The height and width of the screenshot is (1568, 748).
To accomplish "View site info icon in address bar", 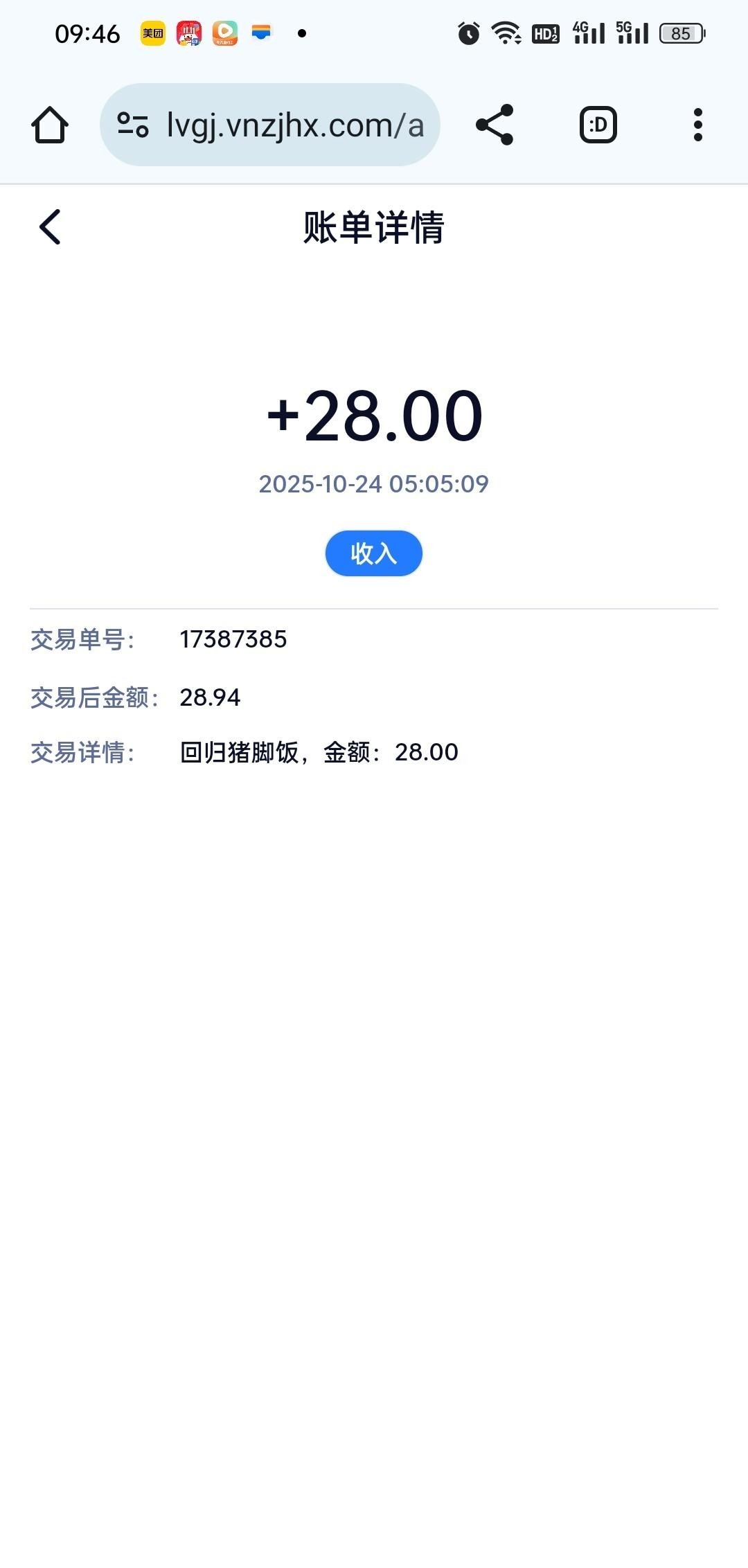I will pyautogui.click(x=133, y=125).
